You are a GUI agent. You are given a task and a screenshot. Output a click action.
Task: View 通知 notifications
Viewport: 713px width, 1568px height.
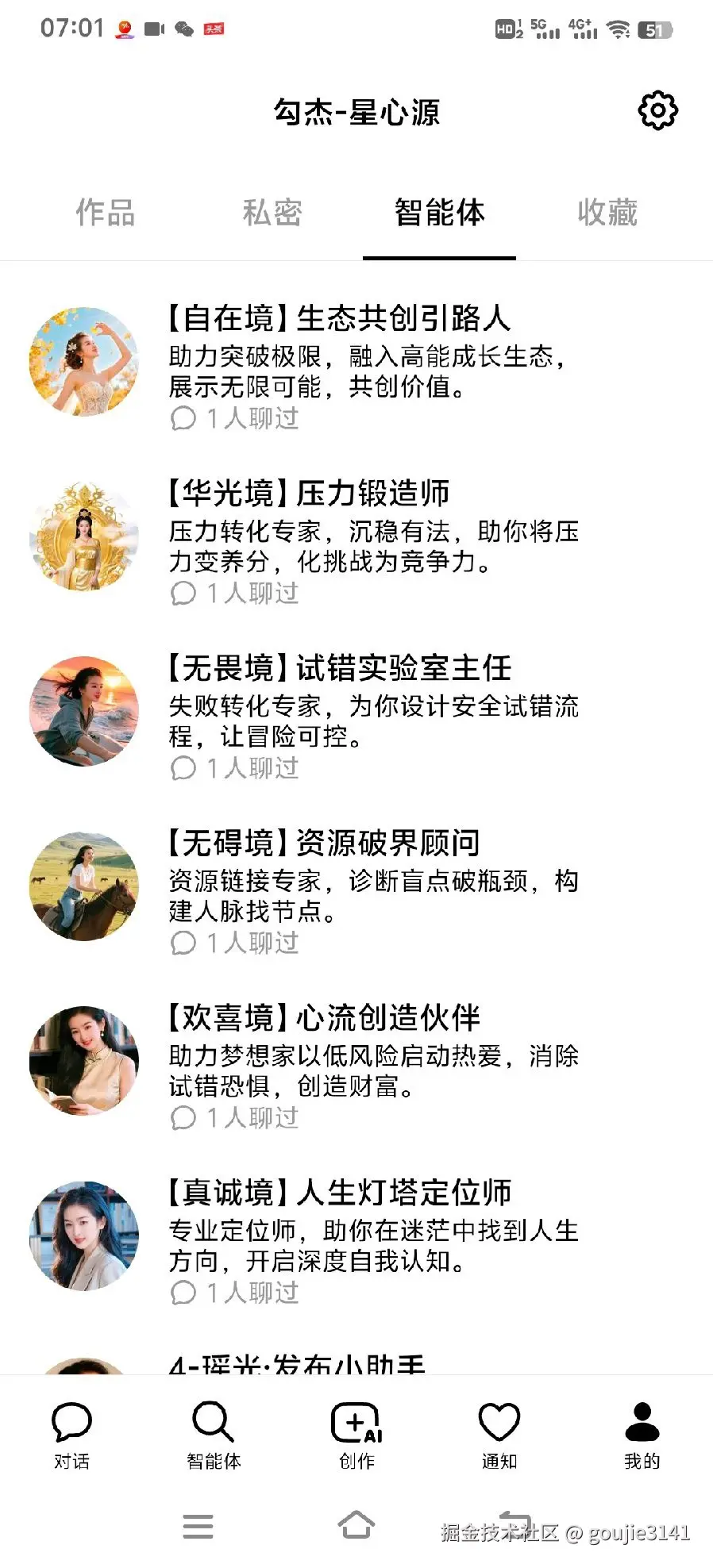(499, 1435)
